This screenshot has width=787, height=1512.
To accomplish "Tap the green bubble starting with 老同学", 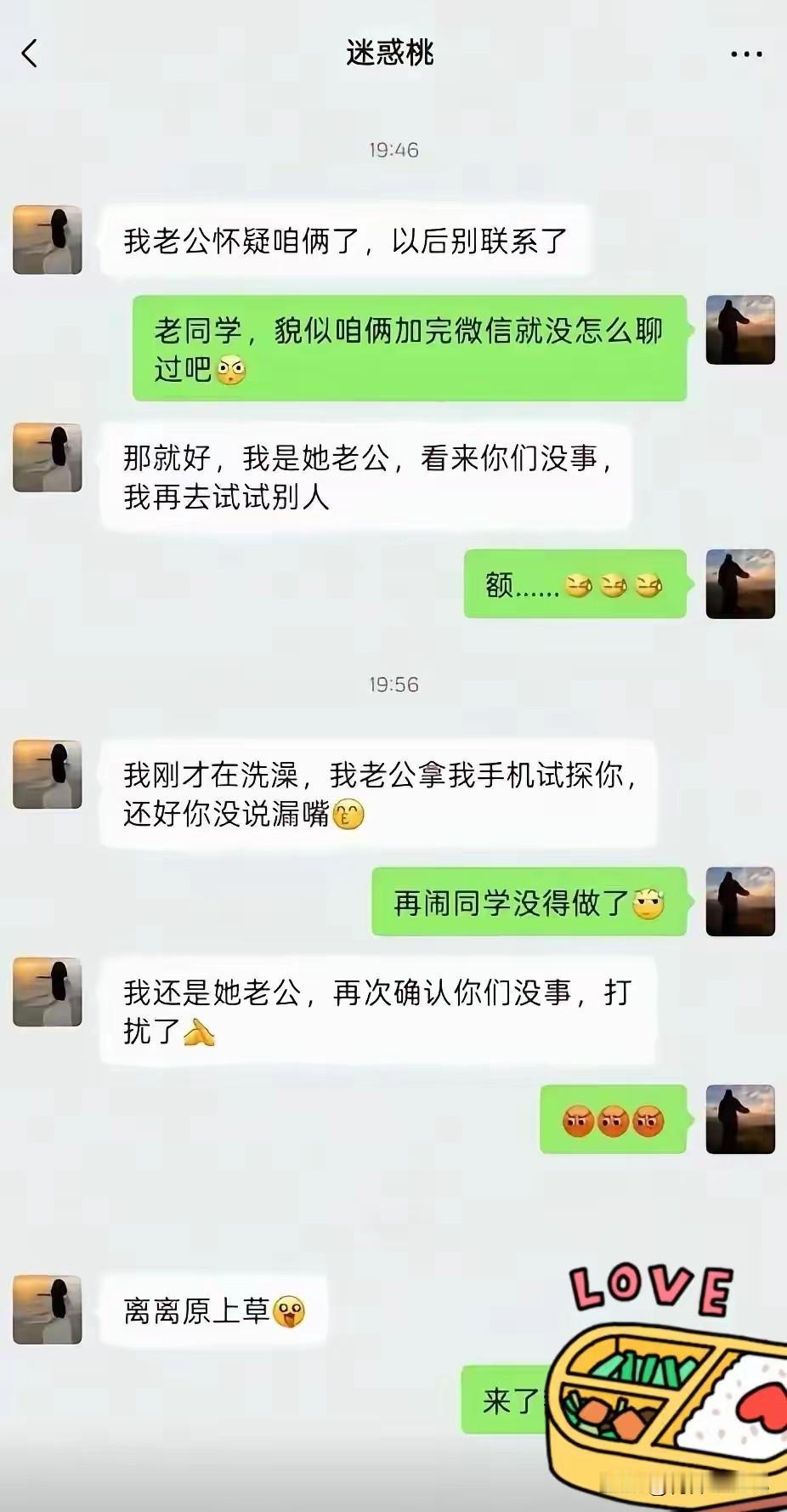I will pos(408,344).
